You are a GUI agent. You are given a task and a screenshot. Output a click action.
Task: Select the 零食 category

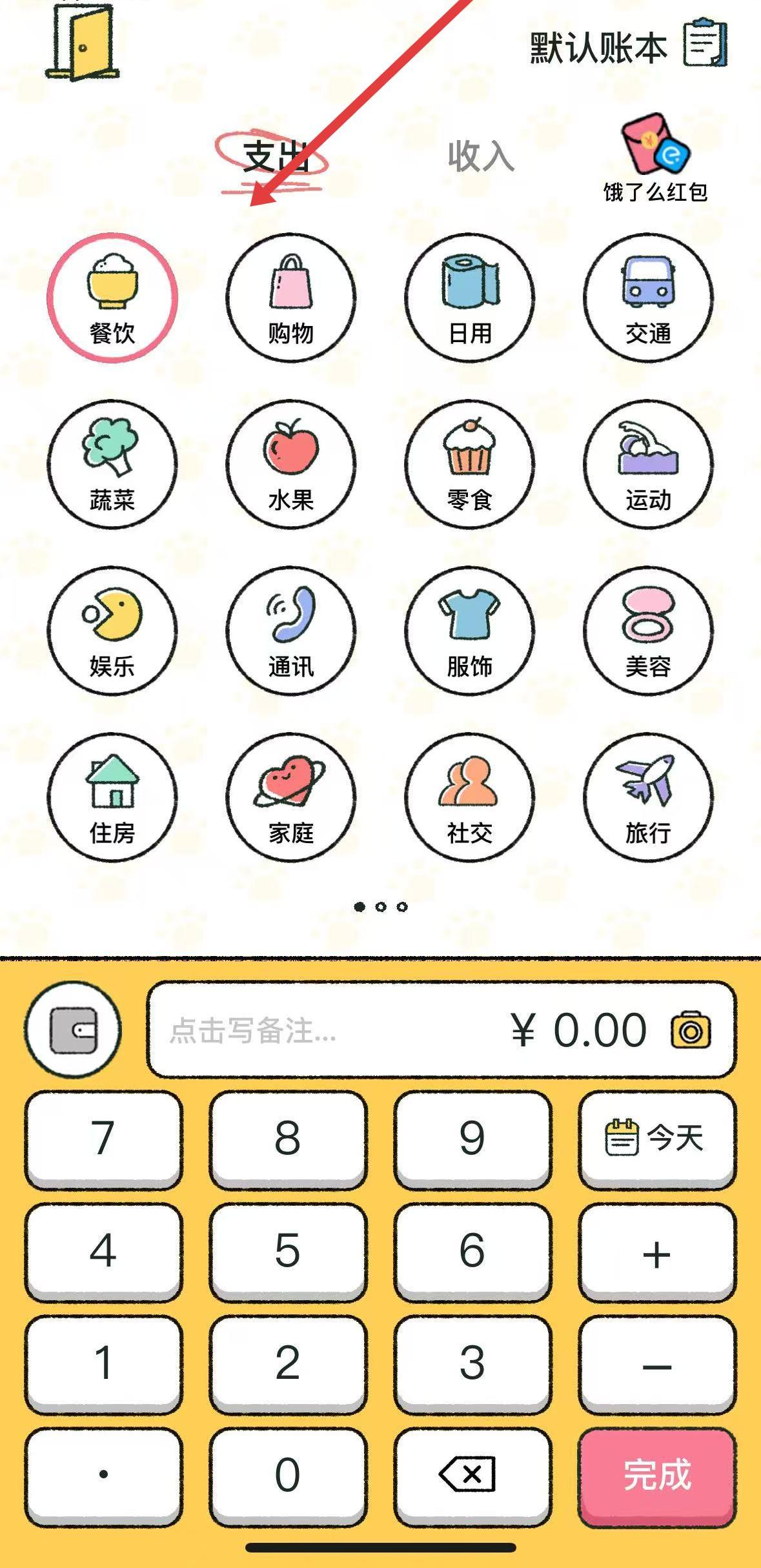pyautogui.click(x=469, y=465)
